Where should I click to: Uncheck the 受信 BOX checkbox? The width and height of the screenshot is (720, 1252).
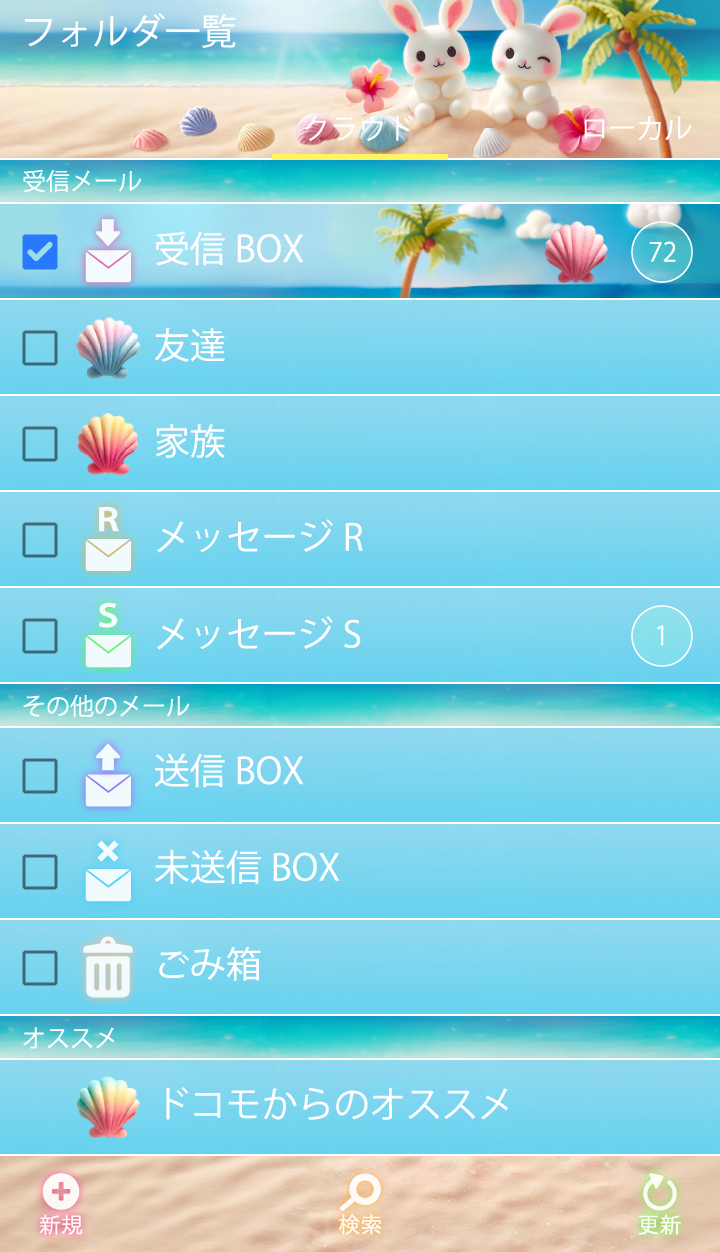coord(40,252)
